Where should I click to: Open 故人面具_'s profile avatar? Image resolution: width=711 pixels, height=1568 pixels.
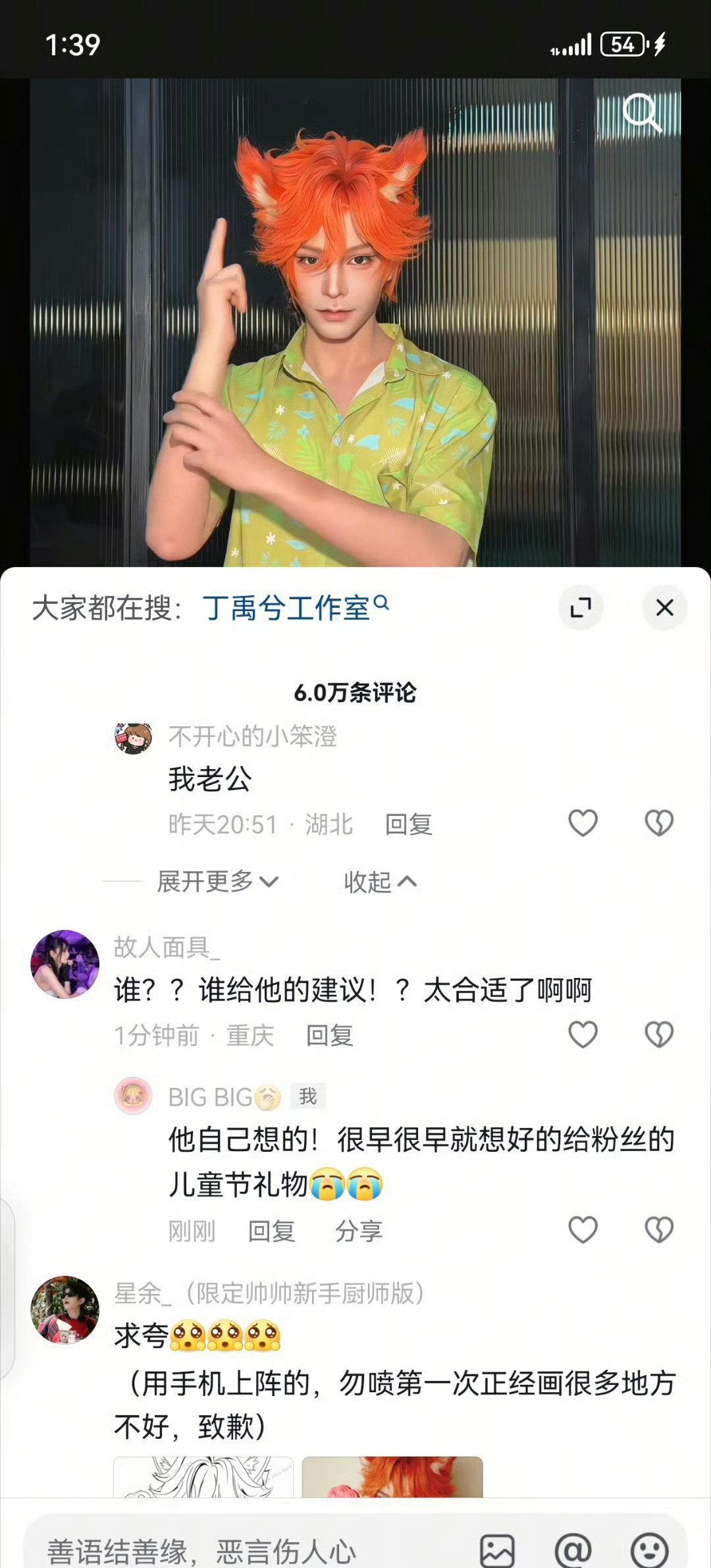(x=65, y=964)
